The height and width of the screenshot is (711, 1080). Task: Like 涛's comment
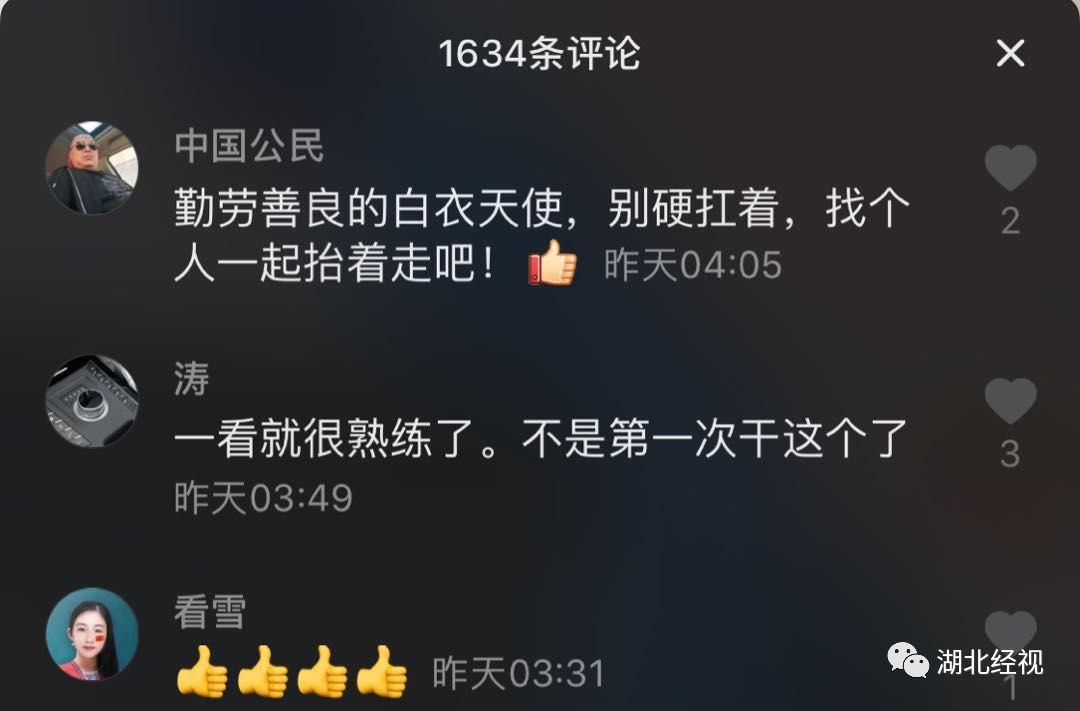pyautogui.click(x=1010, y=400)
